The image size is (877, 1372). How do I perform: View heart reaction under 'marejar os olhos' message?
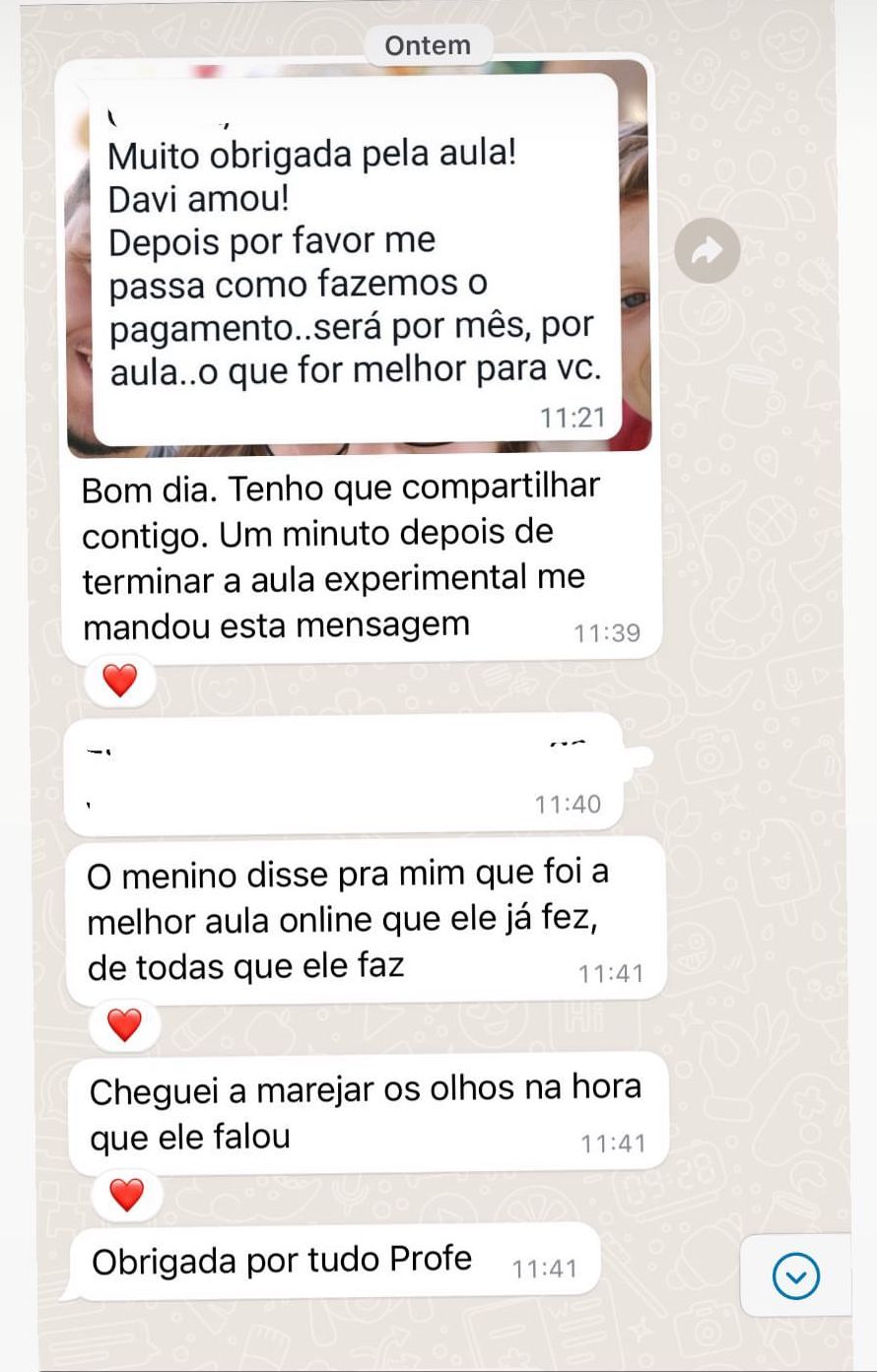(x=126, y=1195)
